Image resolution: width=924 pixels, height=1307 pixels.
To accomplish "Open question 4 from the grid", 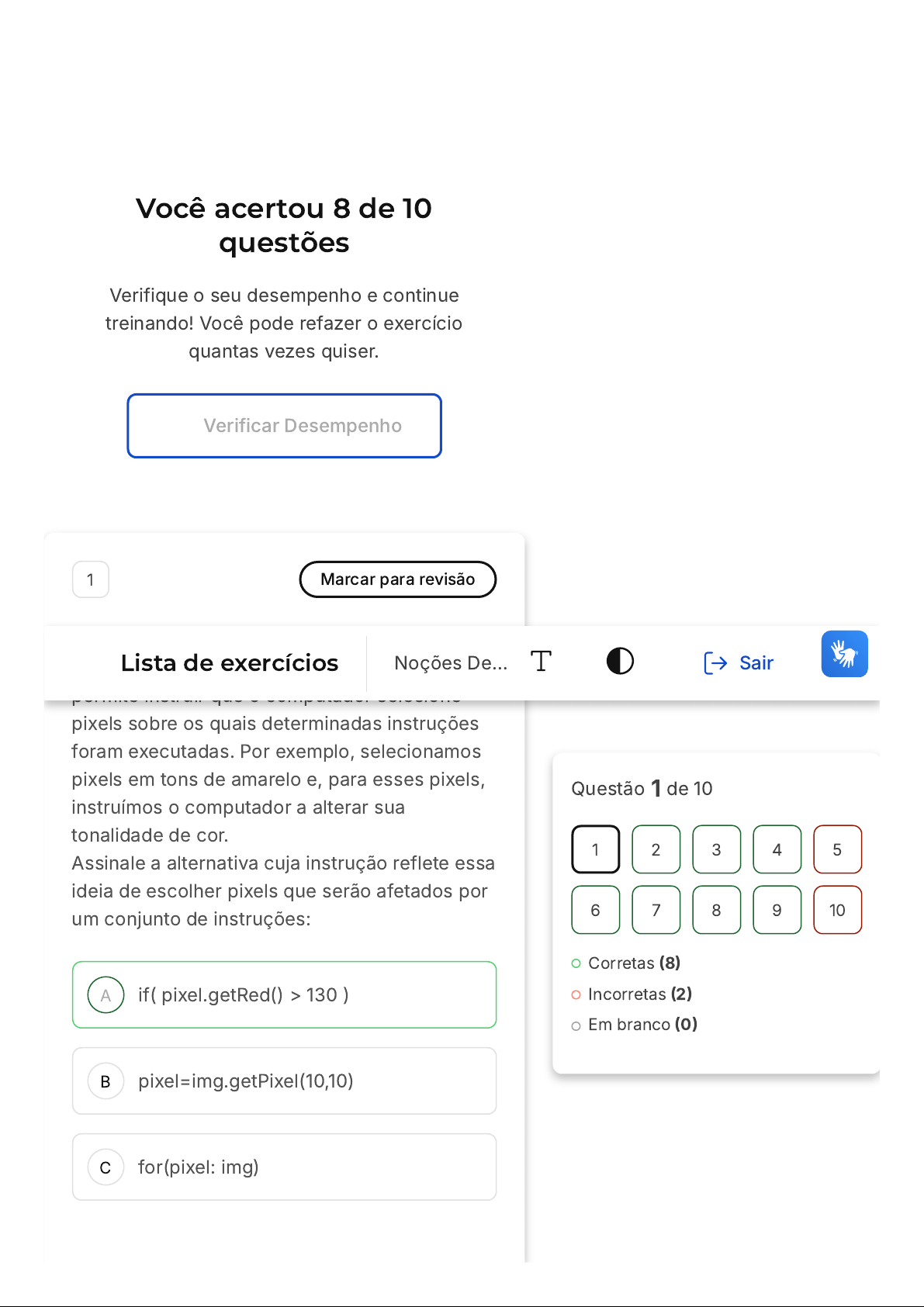I will click(x=777, y=849).
